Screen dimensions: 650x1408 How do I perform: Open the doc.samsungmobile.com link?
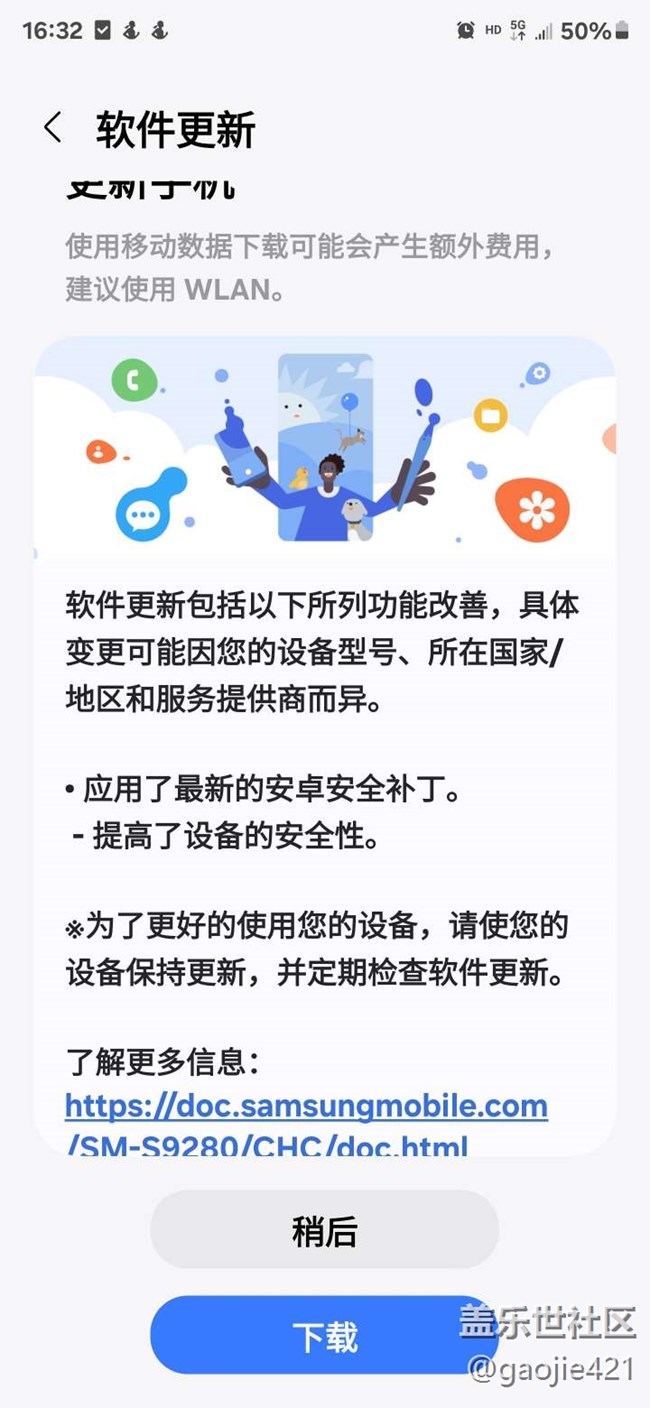click(306, 1107)
